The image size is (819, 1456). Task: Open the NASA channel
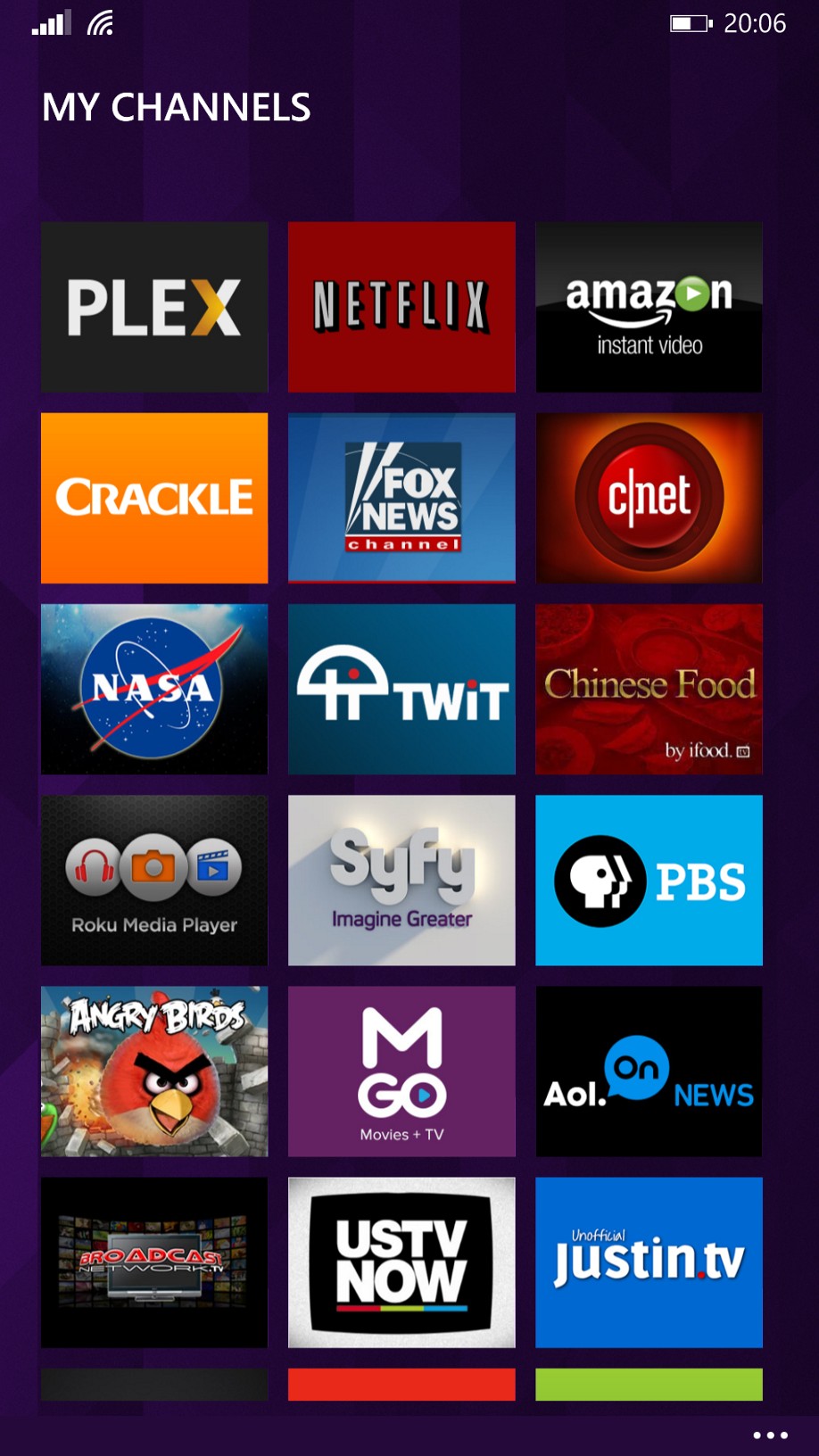click(x=154, y=689)
